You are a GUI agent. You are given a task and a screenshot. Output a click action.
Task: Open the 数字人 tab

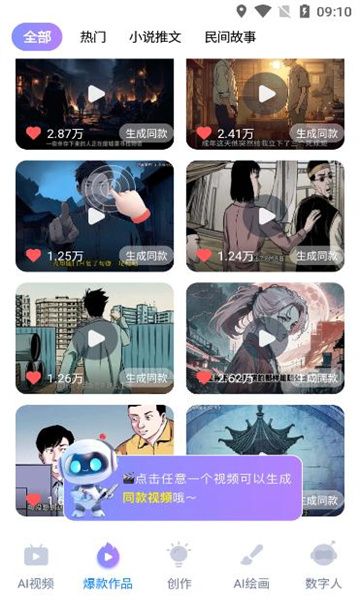(323, 567)
